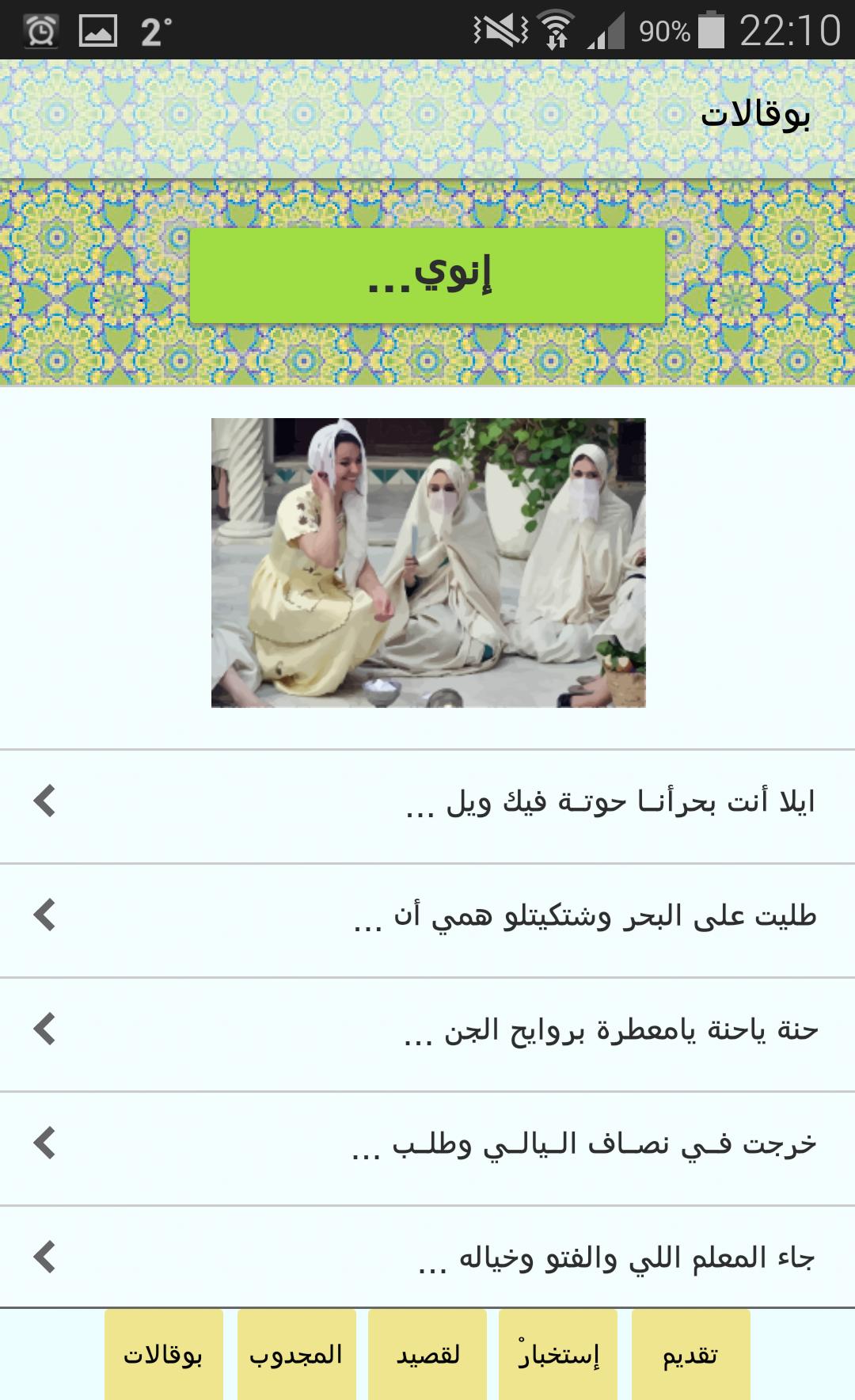Switch to the بوقالات tab
Image resolution: width=855 pixels, height=1400 pixels.
[x=164, y=1355]
